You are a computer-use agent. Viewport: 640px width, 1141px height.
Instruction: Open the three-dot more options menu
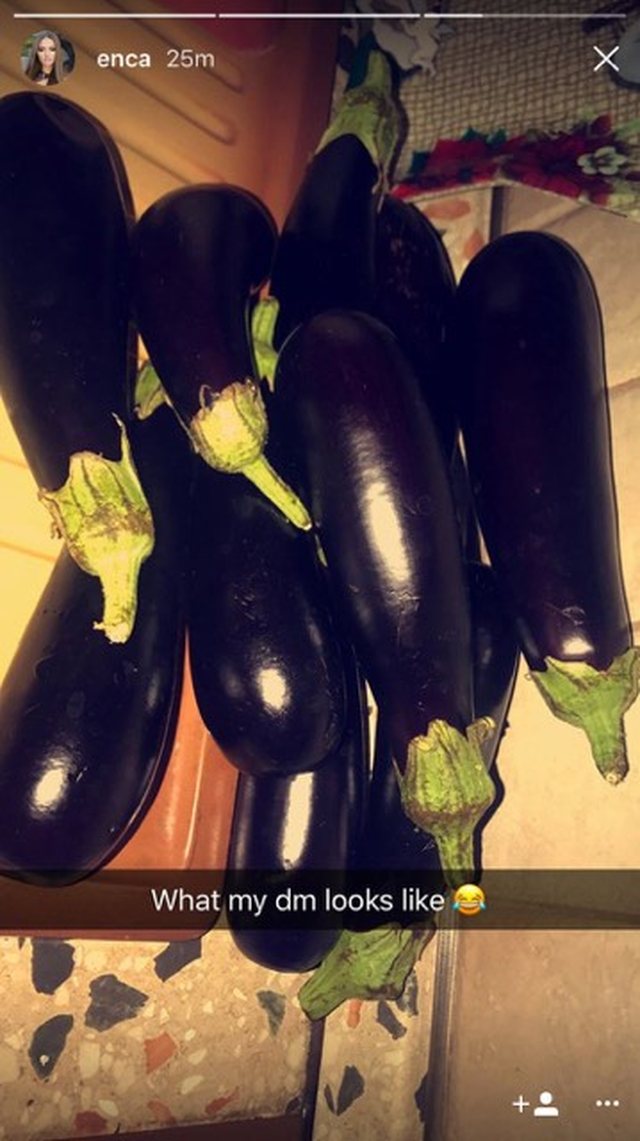pos(606,1104)
